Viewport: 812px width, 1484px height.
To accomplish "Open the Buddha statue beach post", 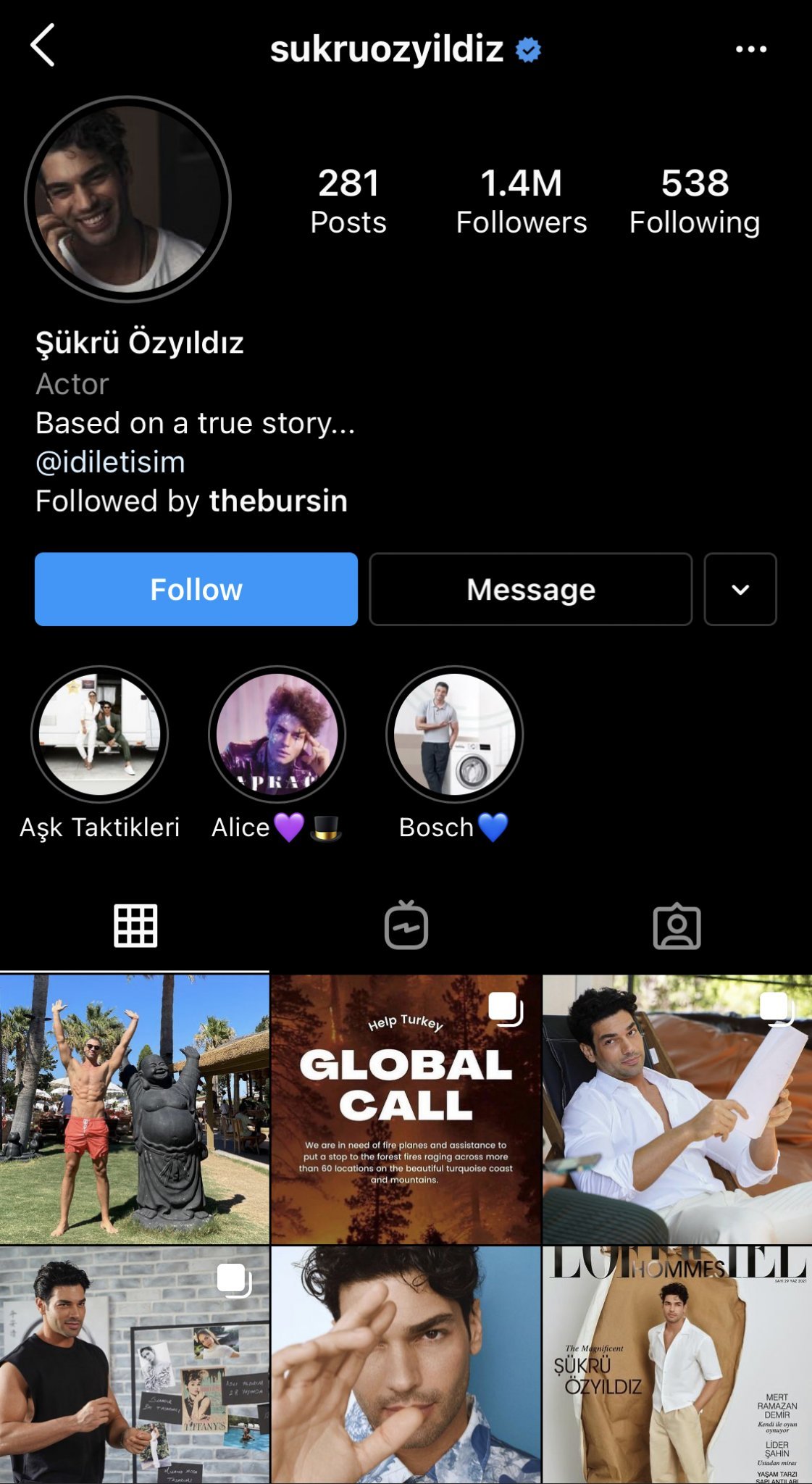I will tap(135, 1109).
